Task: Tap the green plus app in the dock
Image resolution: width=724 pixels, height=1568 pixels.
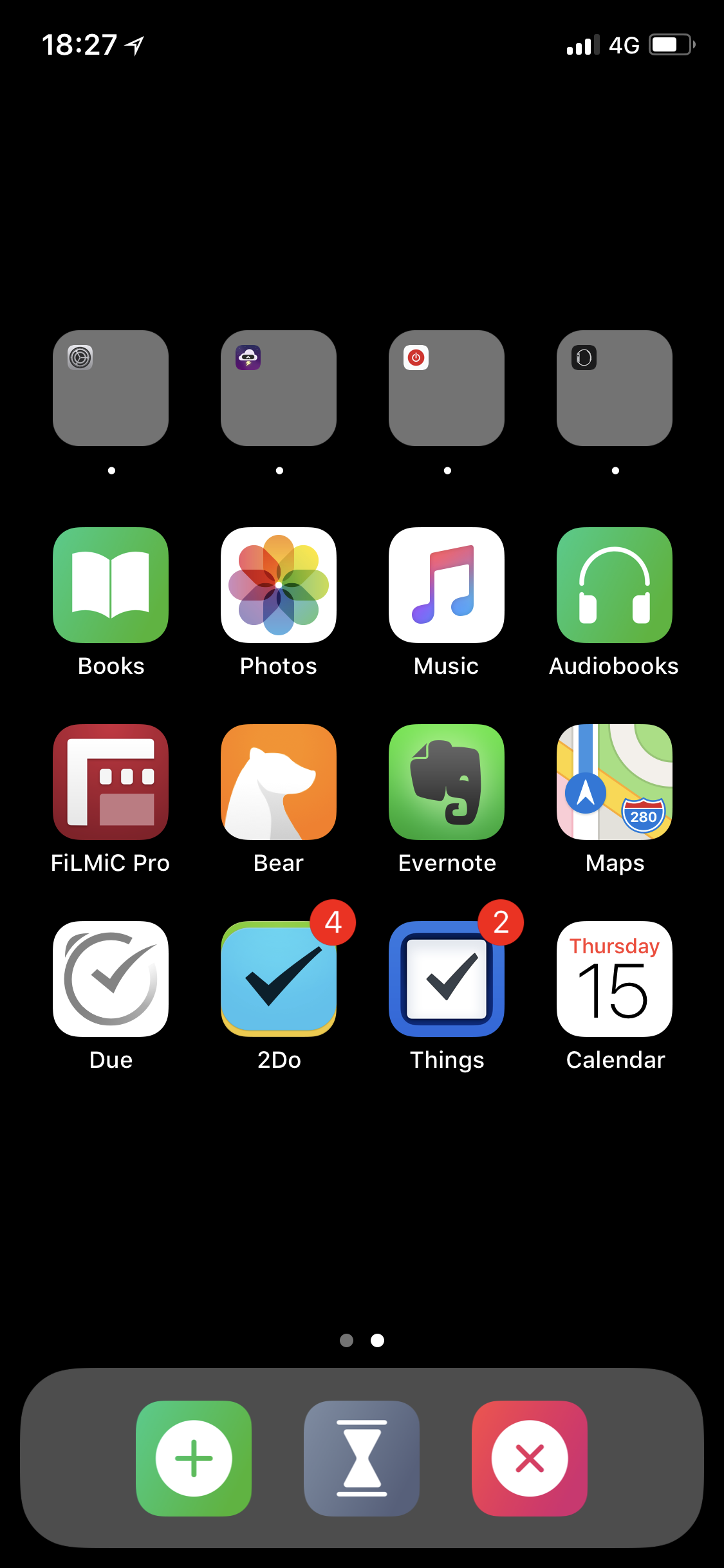Action: tap(194, 1458)
